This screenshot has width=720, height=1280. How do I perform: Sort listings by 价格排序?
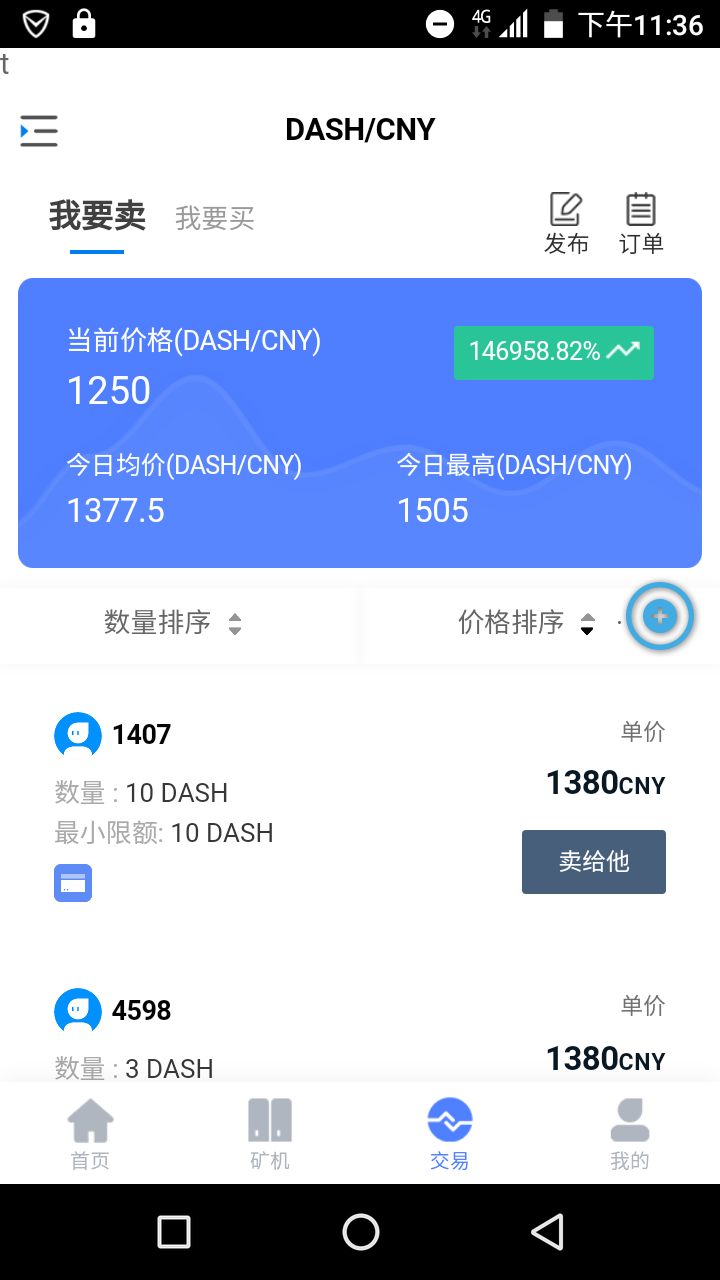coord(526,623)
